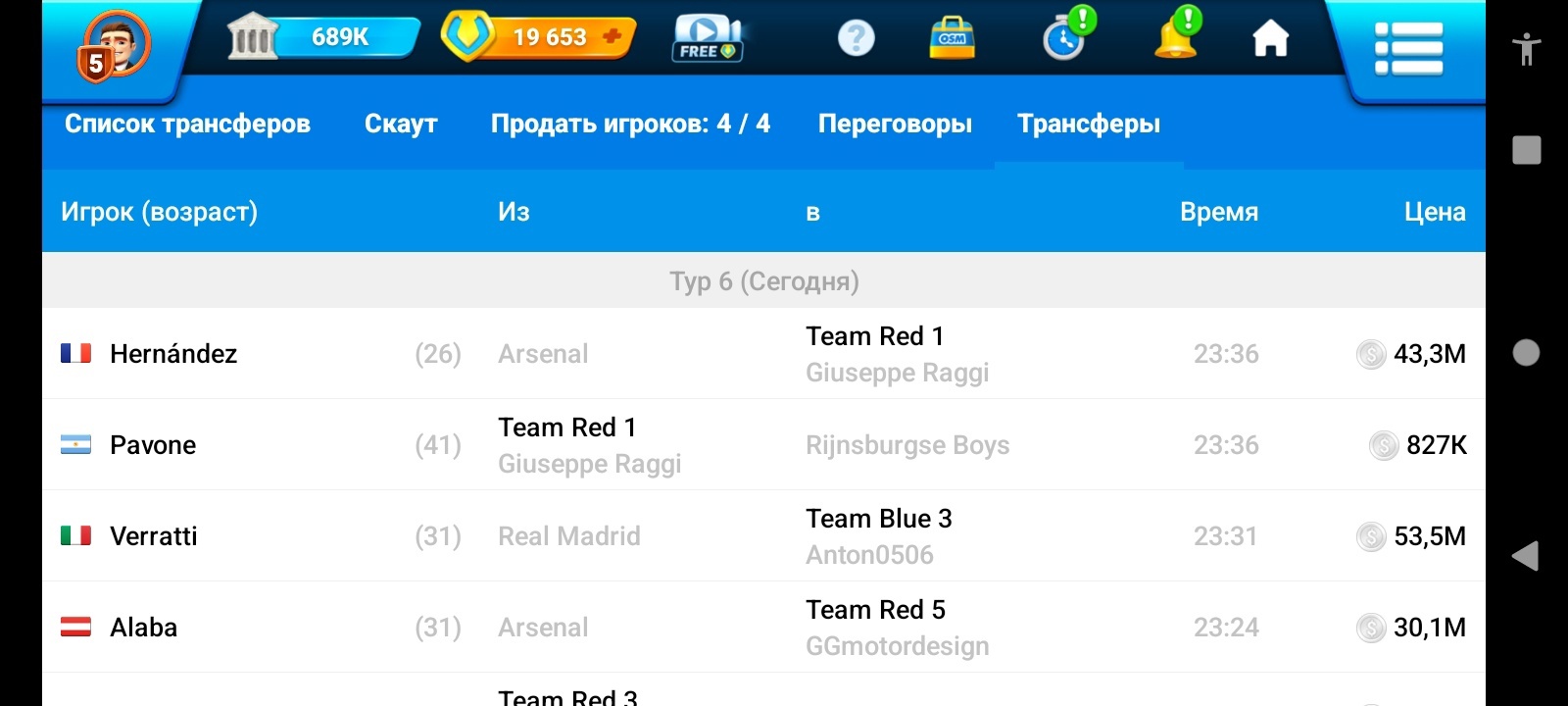Open the help question mark
1568x706 pixels.
[x=856, y=38]
